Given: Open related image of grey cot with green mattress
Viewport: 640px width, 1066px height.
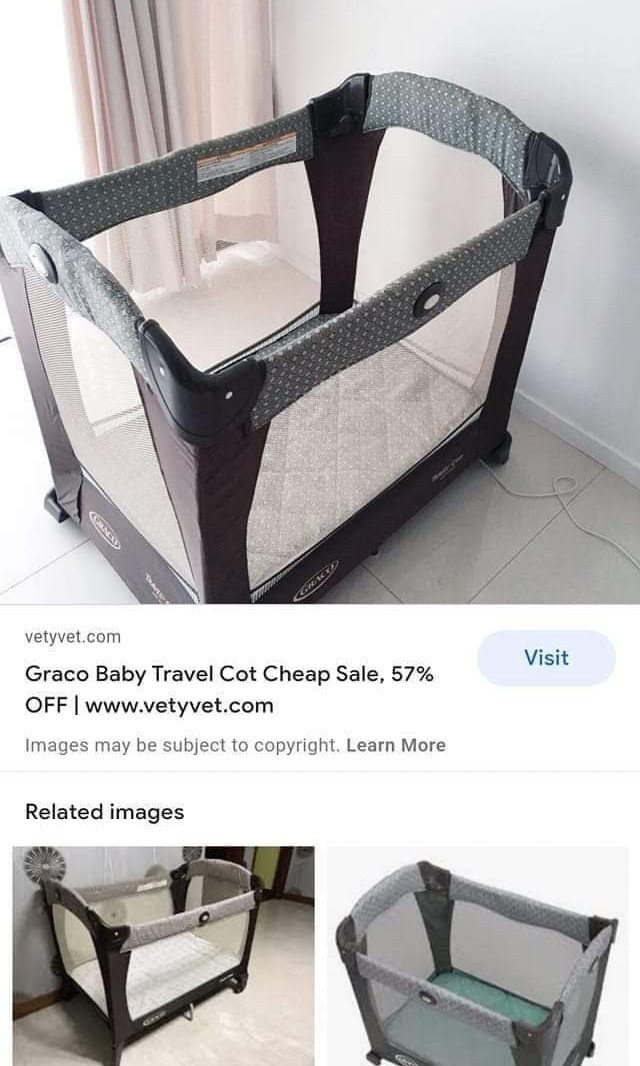Looking at the screenshot, I should click(x=478, y=955).
